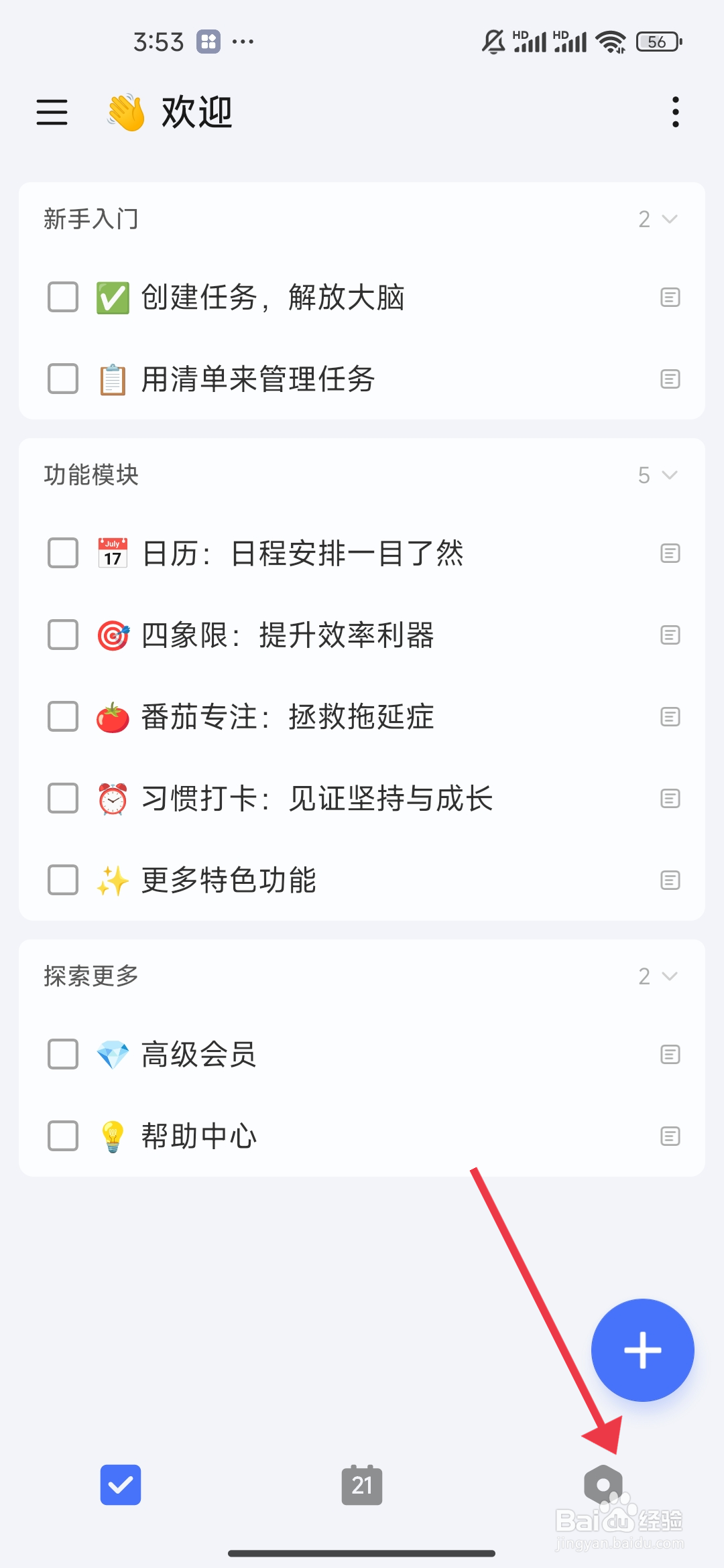The height and width of the screenshot is (1568, 724).
Task: Check off 帮助中心 task
Action: (x=62, y=1135)
